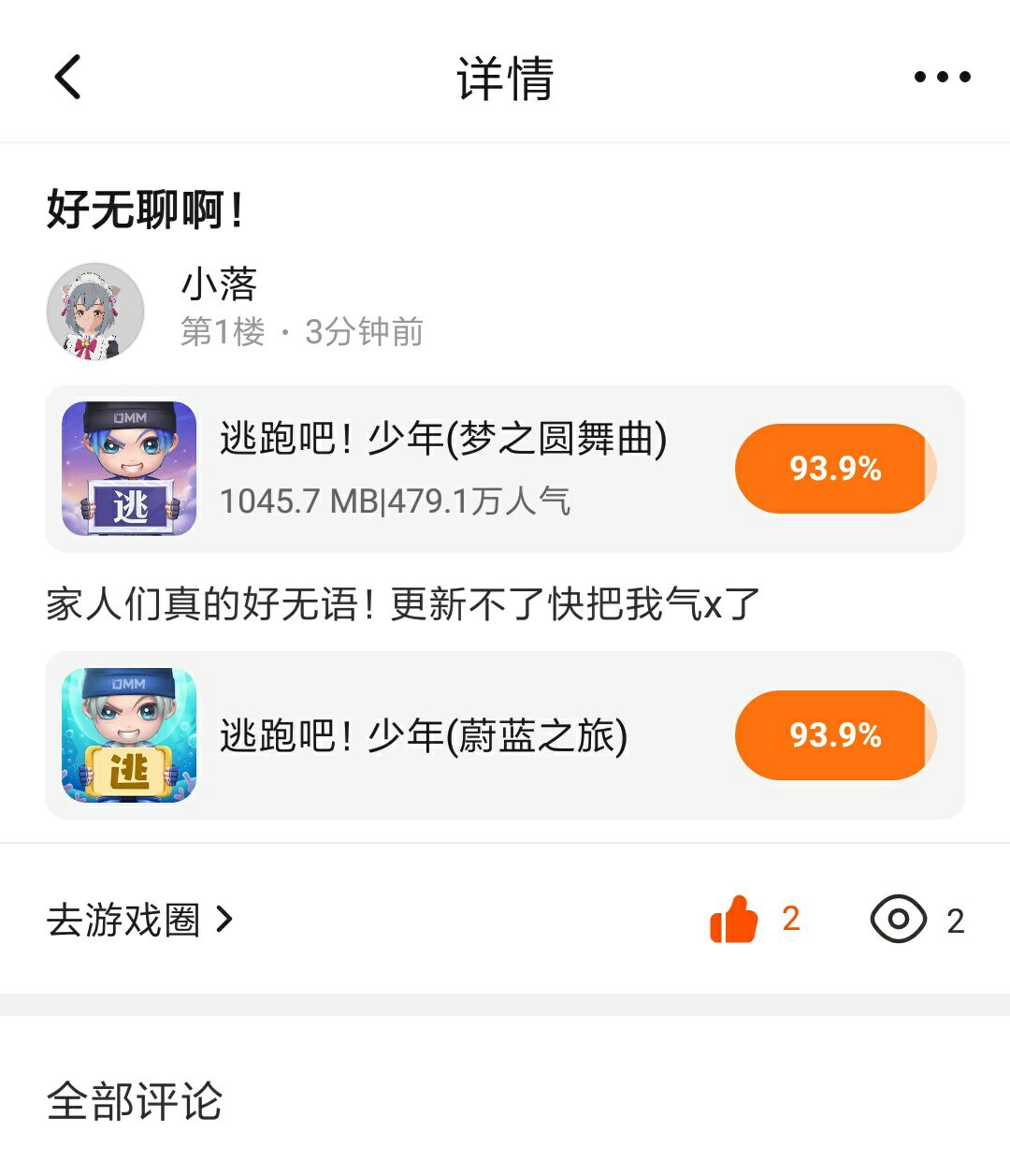Go back from the 详情 page
Image resolution: width=1010 pixels, height=1176 pixels.
click(x=68, y=77)
